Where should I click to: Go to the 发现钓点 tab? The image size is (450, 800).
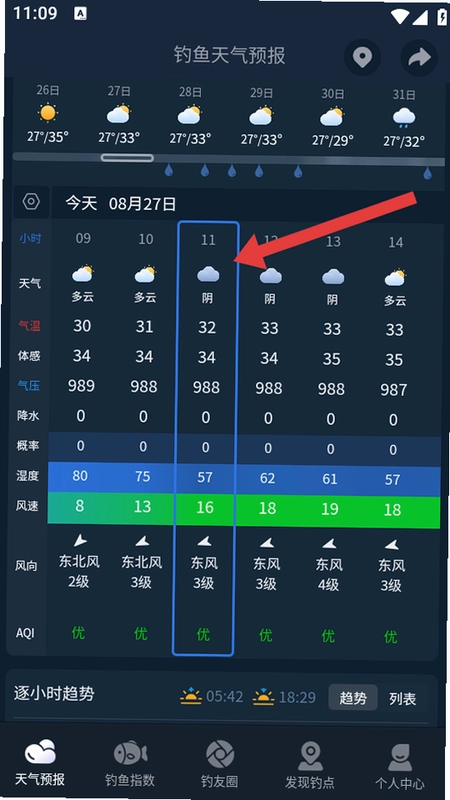[310, 765]
